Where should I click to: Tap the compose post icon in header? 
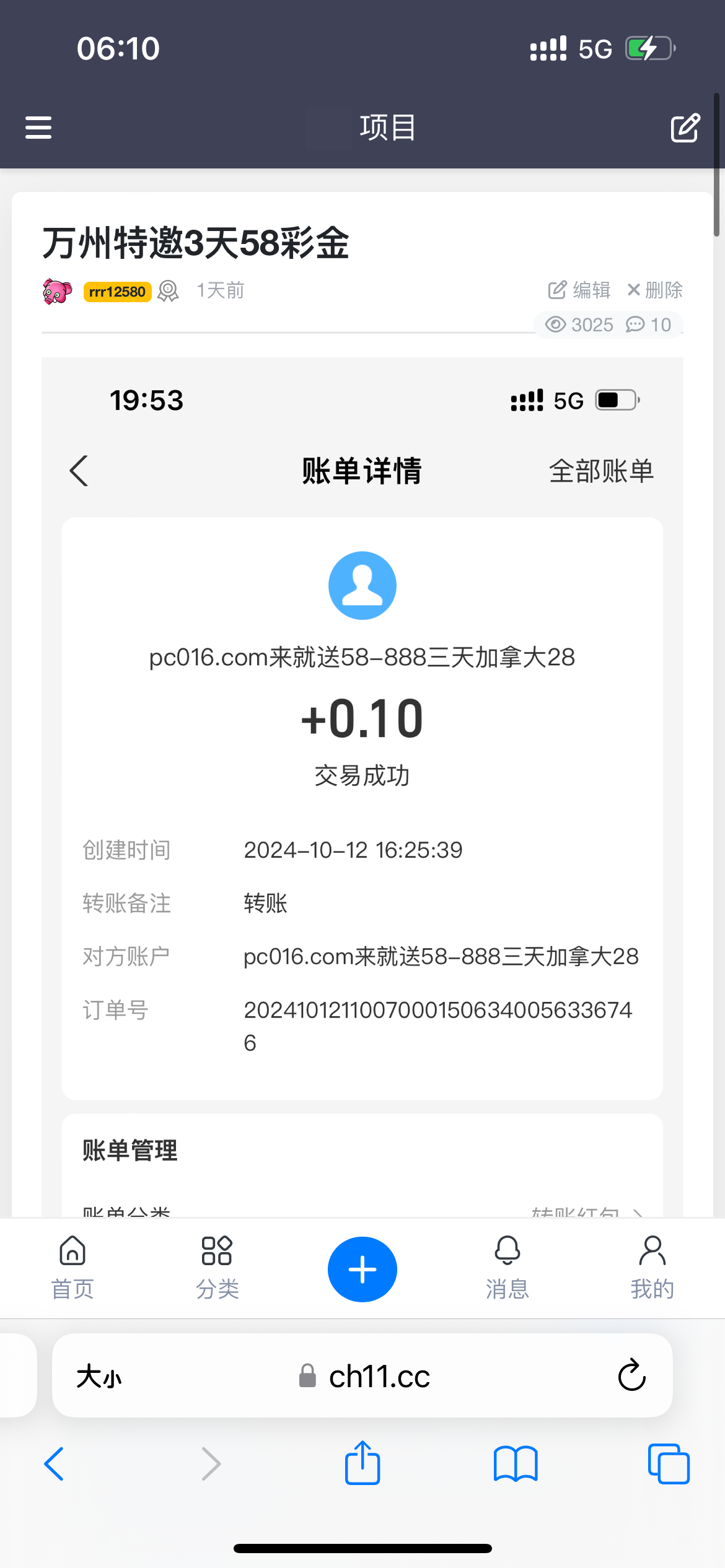point(685,128)
